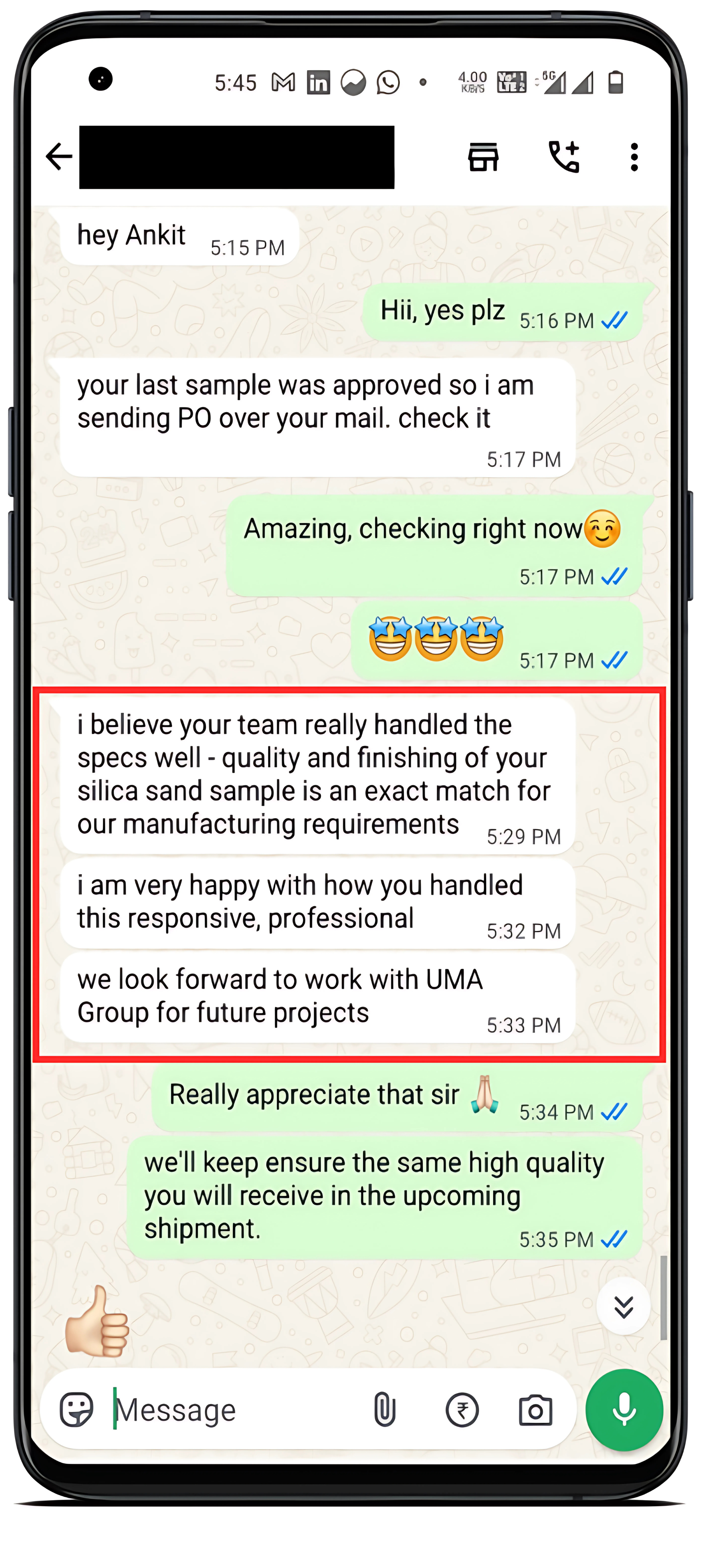706x1568 pixels.
Task: Start a call with this contact
Action: pyautogui.click(x=564, y=157)
